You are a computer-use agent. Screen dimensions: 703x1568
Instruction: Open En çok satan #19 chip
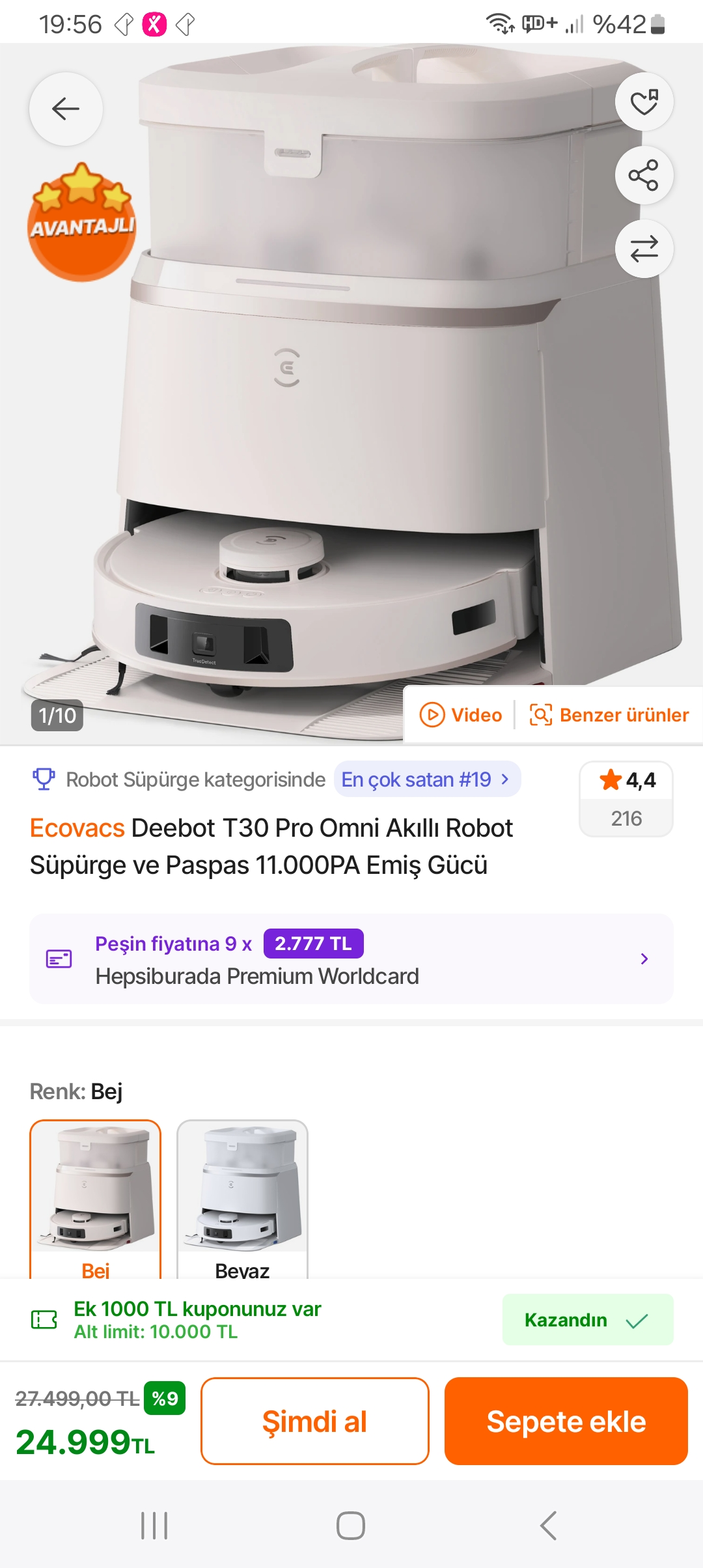(426, 779)
